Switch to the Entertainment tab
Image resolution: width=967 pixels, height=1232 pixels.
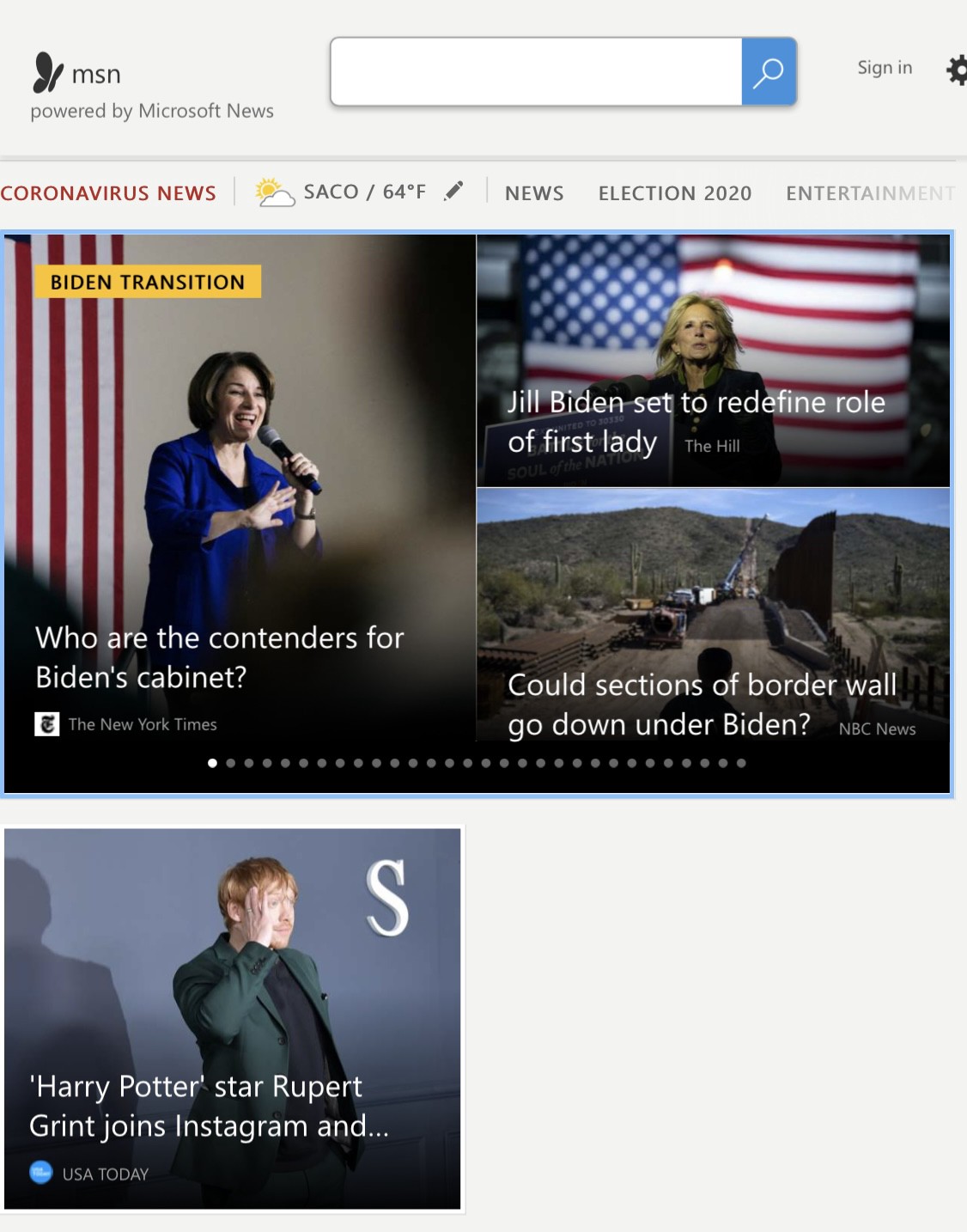(x=869, y=193)
